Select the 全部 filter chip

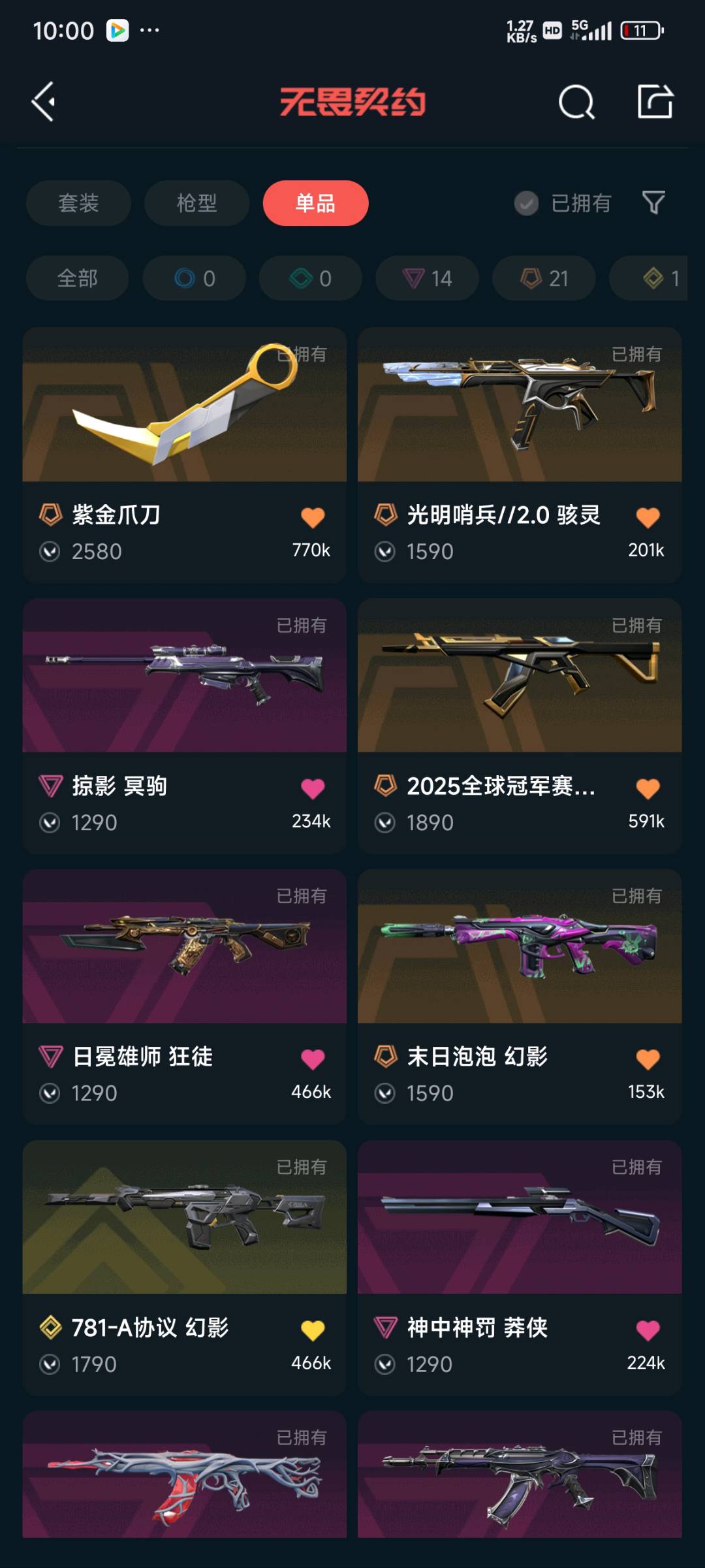pyautogui.click(x=77, y=278)
